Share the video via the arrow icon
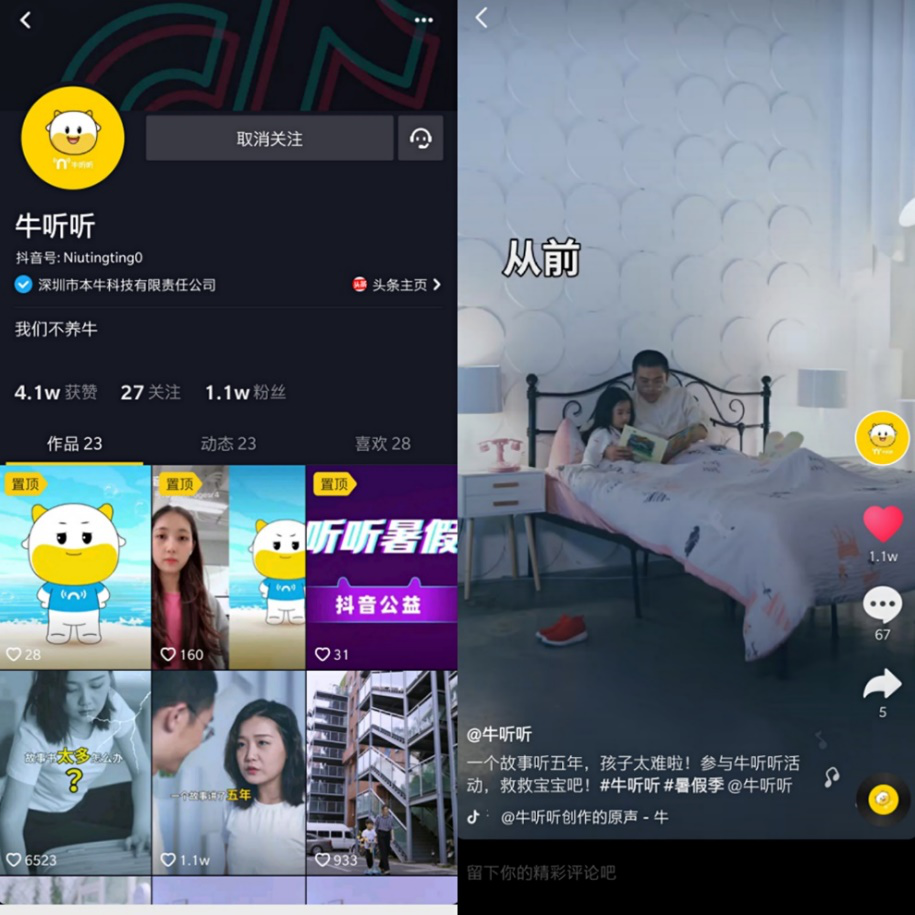The image size is (915, 915). (882, 685)
